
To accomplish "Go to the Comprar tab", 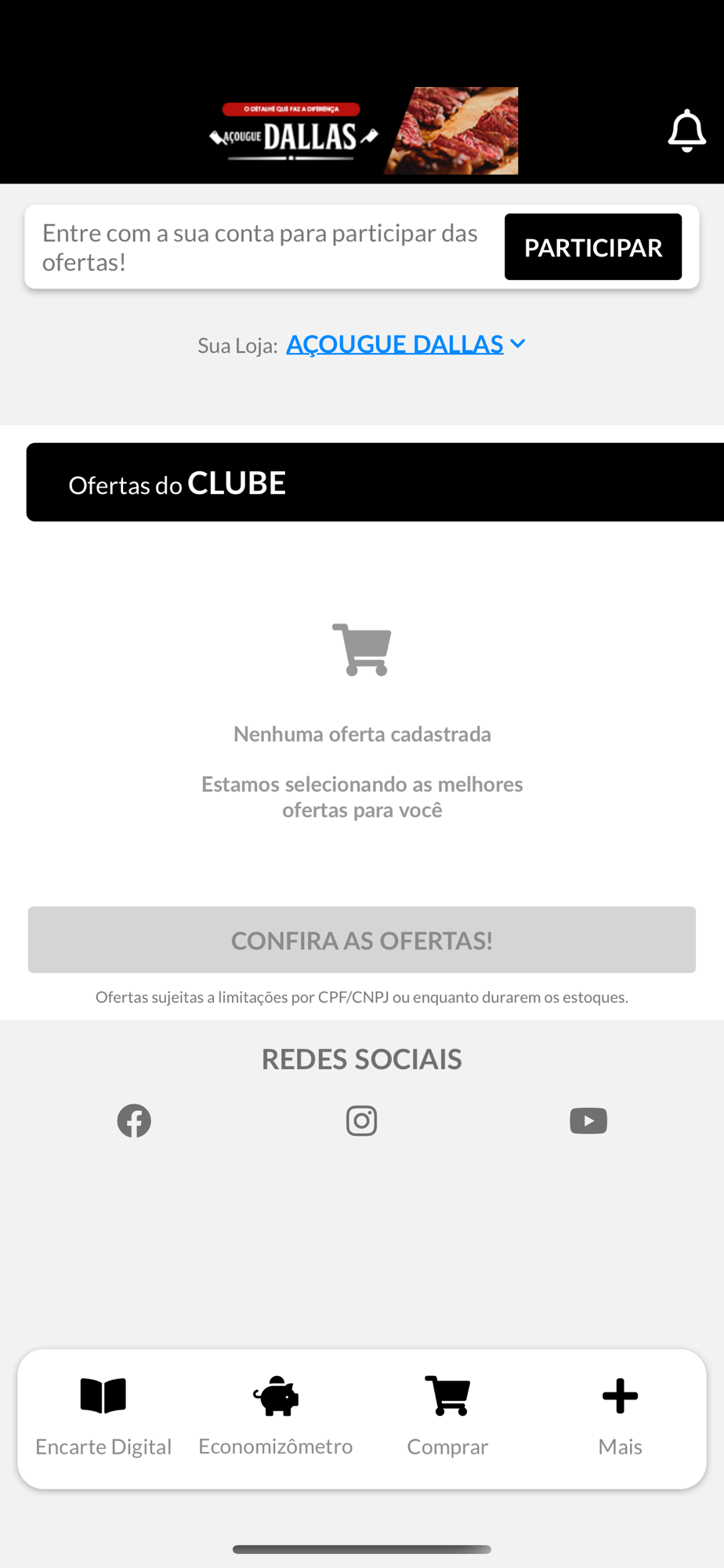I will pos(447,1417).
